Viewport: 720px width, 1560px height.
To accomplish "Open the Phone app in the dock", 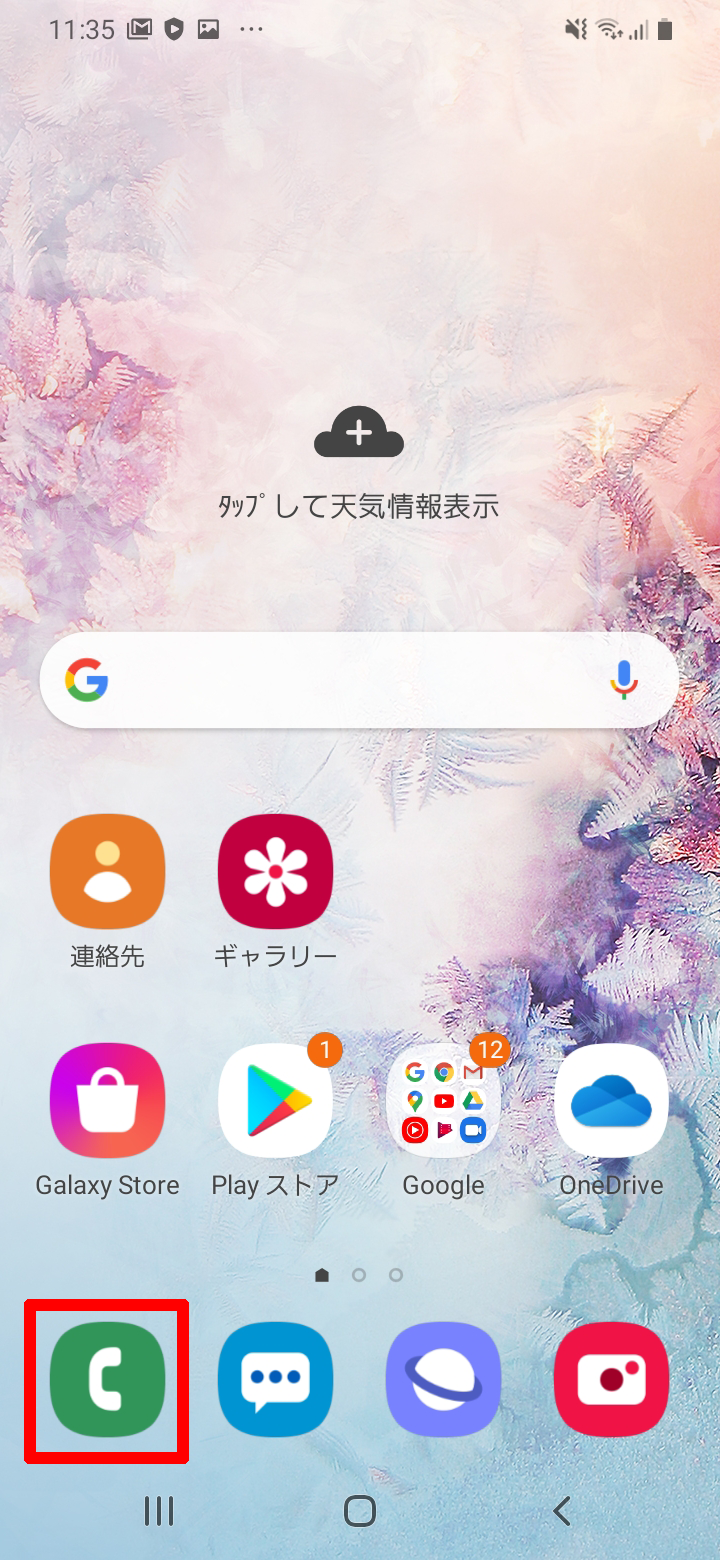I will [107, 1380].
